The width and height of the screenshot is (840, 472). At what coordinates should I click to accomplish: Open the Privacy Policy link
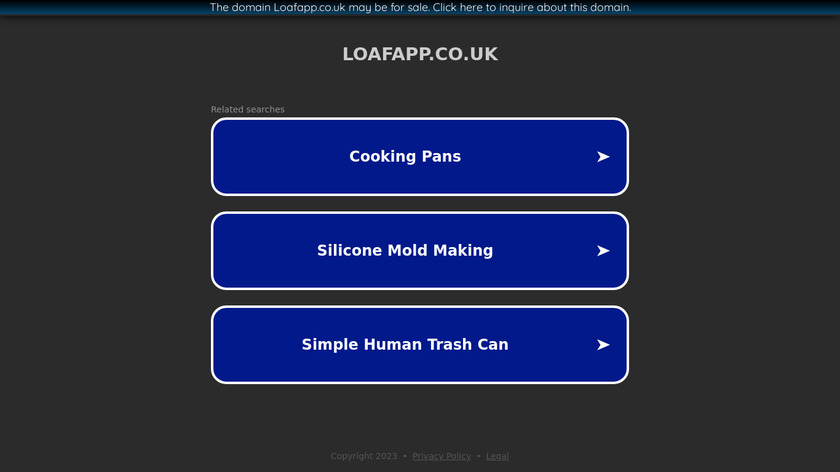(x=441, y=456)
